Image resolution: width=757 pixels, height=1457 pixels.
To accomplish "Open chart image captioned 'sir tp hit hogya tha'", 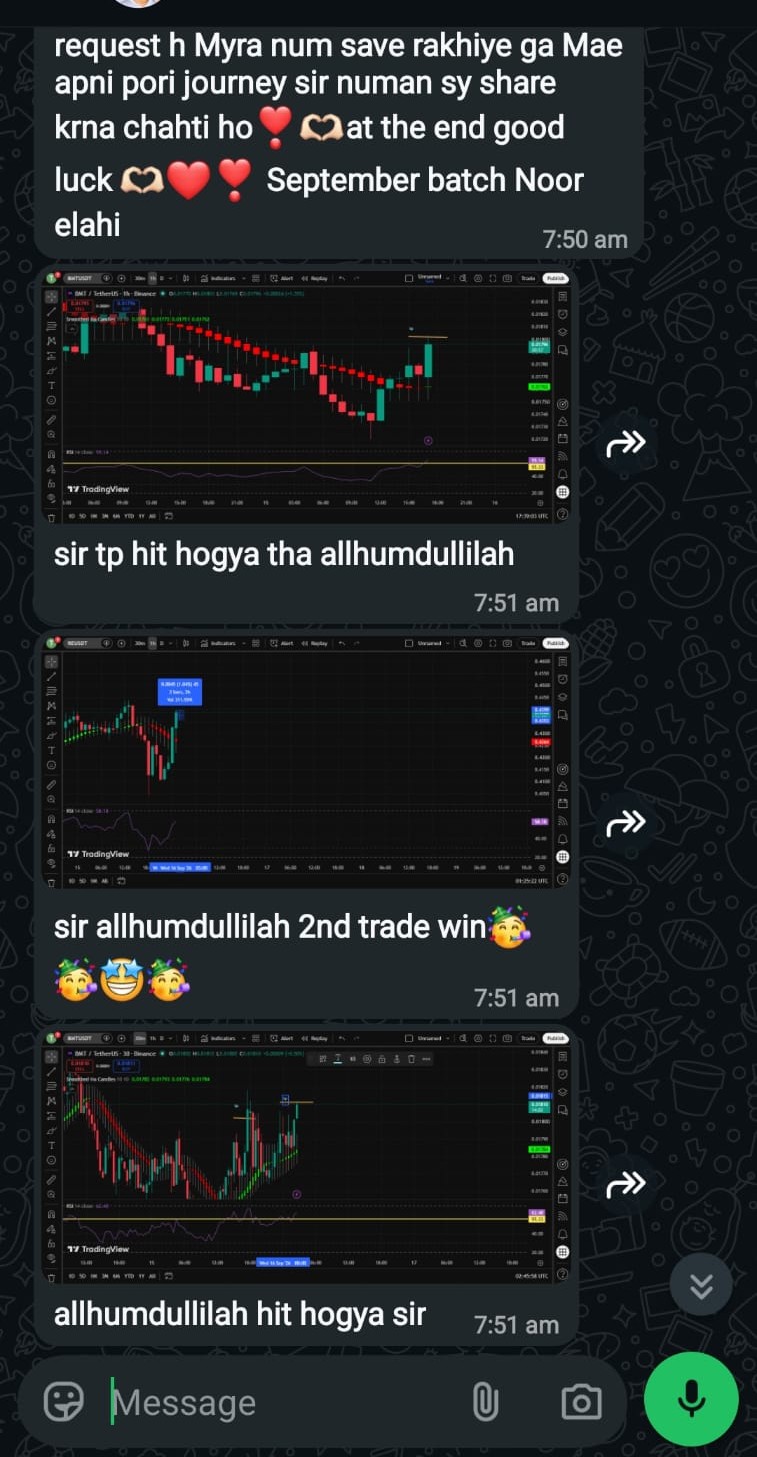I will click(x=308, y=396).
